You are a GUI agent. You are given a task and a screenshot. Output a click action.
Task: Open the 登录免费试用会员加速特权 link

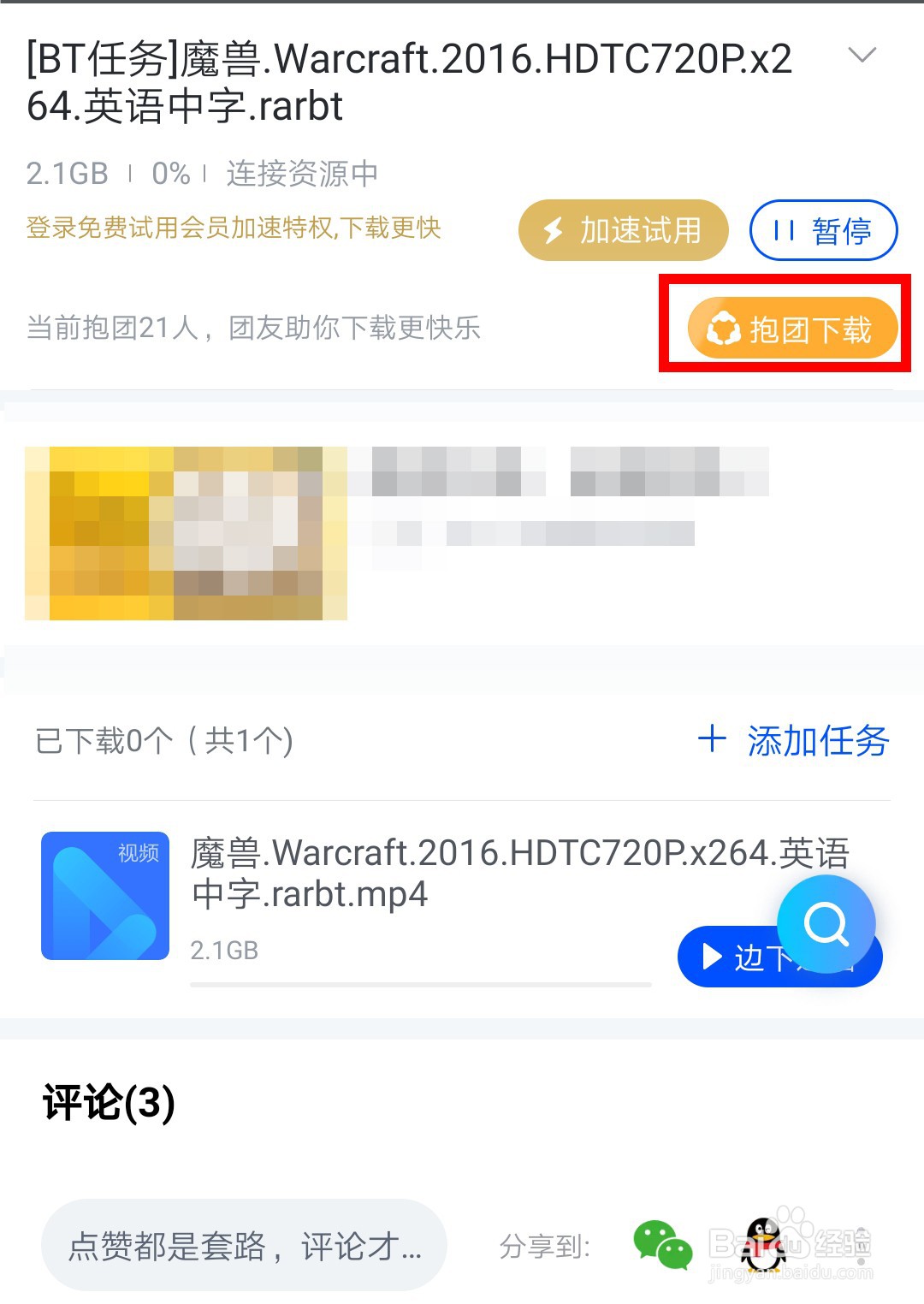(x=233, y=228)
